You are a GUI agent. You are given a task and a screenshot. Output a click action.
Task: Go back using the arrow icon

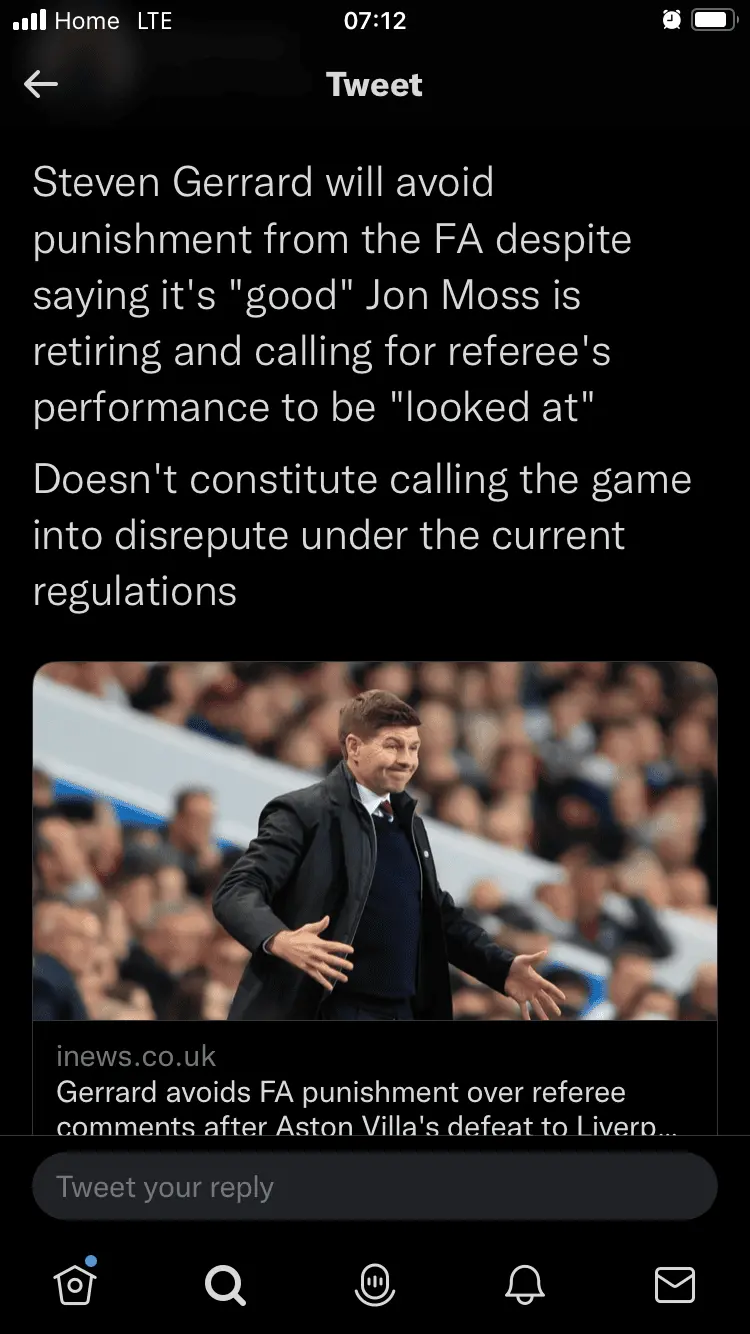[41, 85]
